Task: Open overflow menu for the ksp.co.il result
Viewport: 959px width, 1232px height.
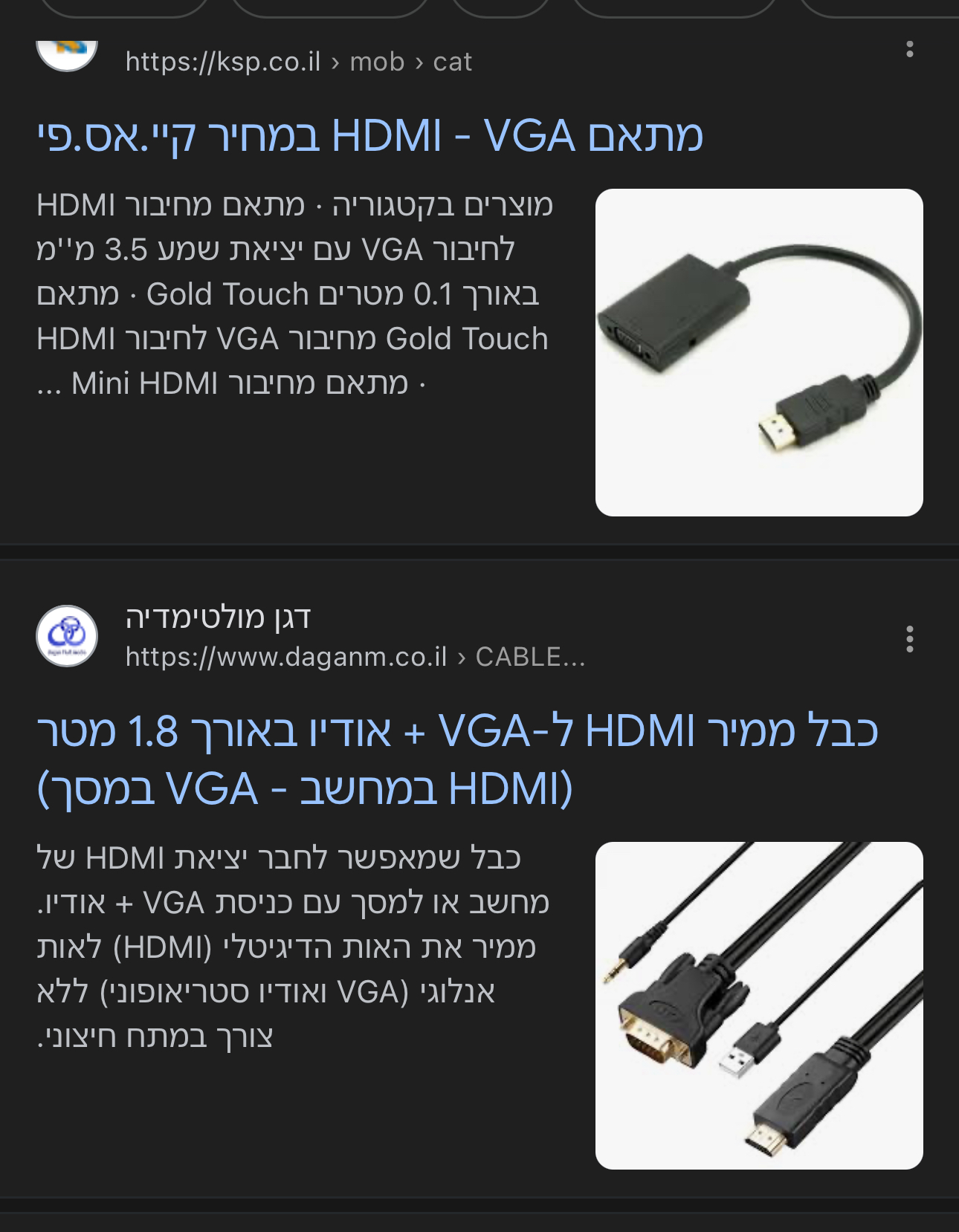Action: coord(909,50)
